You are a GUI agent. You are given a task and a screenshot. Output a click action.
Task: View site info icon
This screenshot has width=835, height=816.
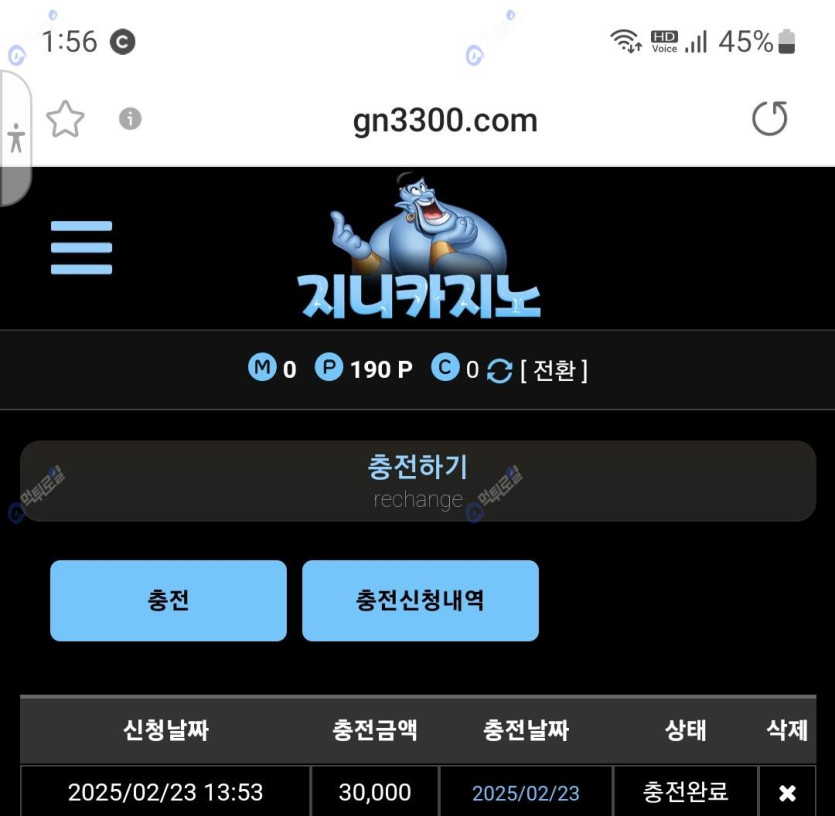click(x=130, y=120)
